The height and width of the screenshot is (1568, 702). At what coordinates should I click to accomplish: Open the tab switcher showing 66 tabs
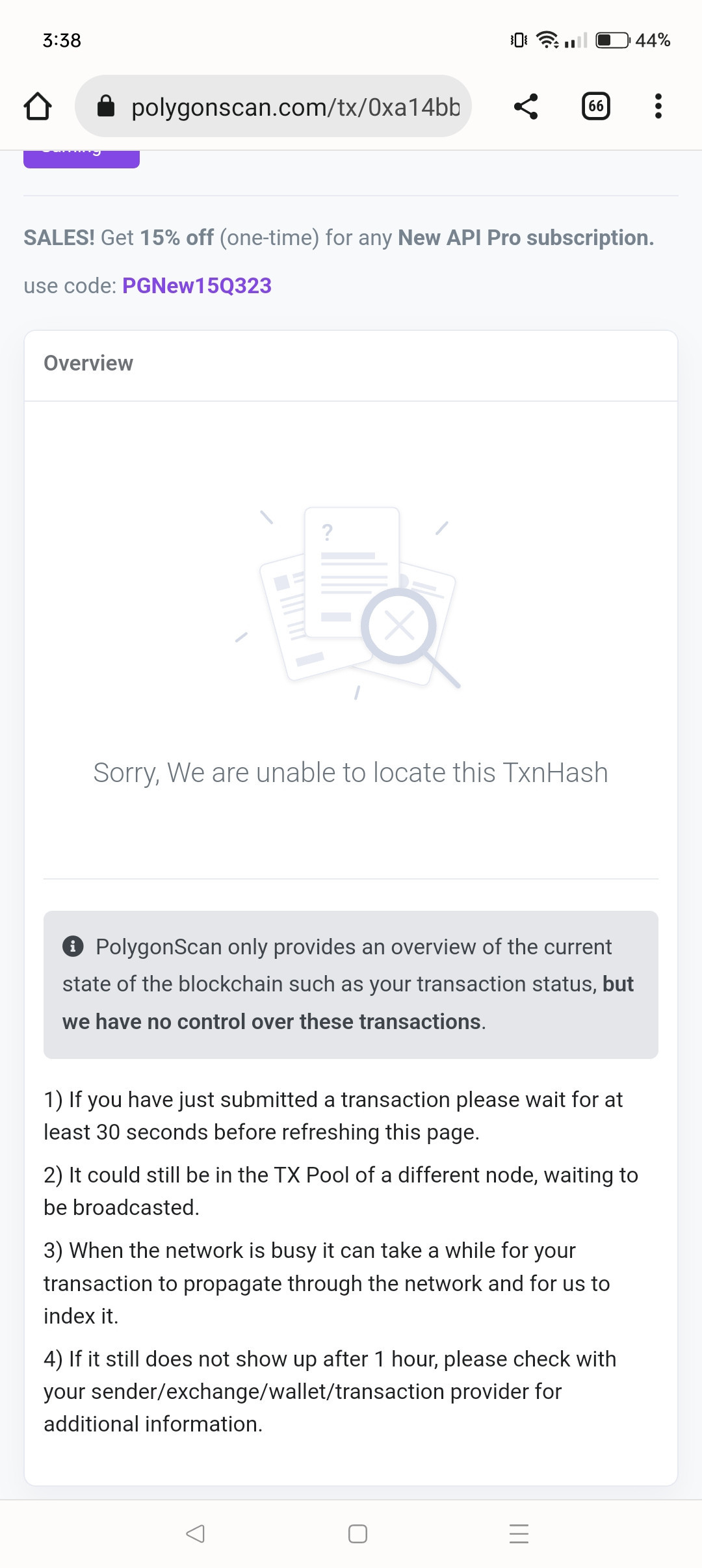point(595,106)
